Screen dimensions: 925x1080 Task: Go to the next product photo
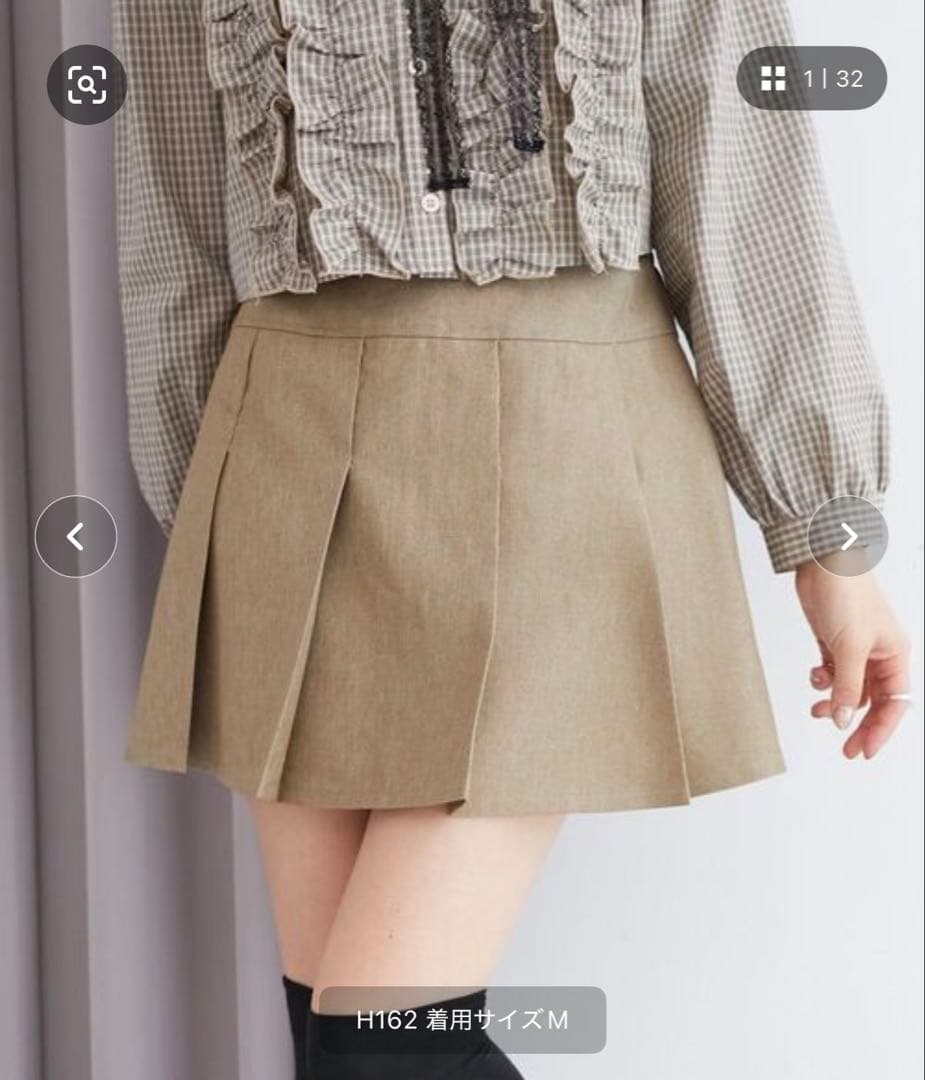[848, 537]
